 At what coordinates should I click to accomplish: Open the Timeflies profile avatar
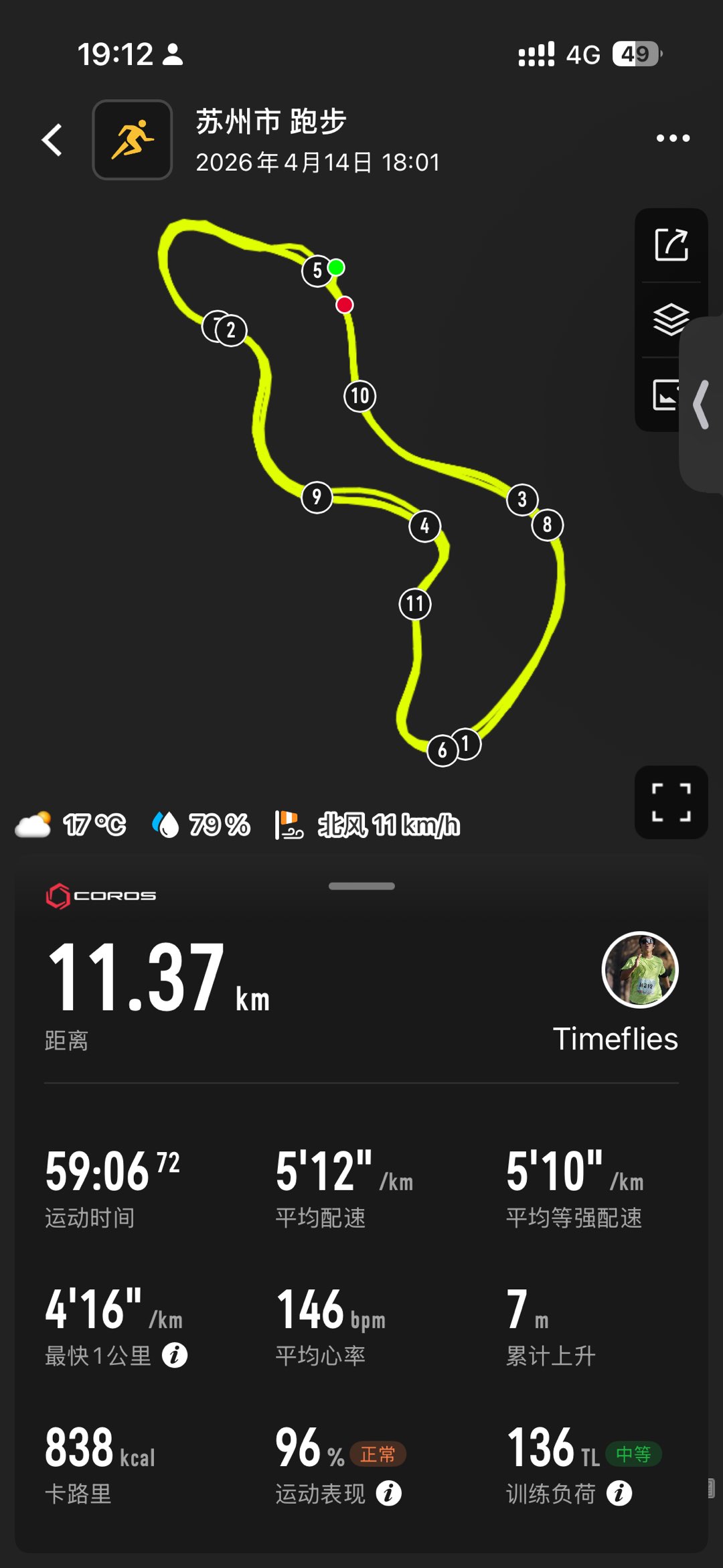click(640, 969)
